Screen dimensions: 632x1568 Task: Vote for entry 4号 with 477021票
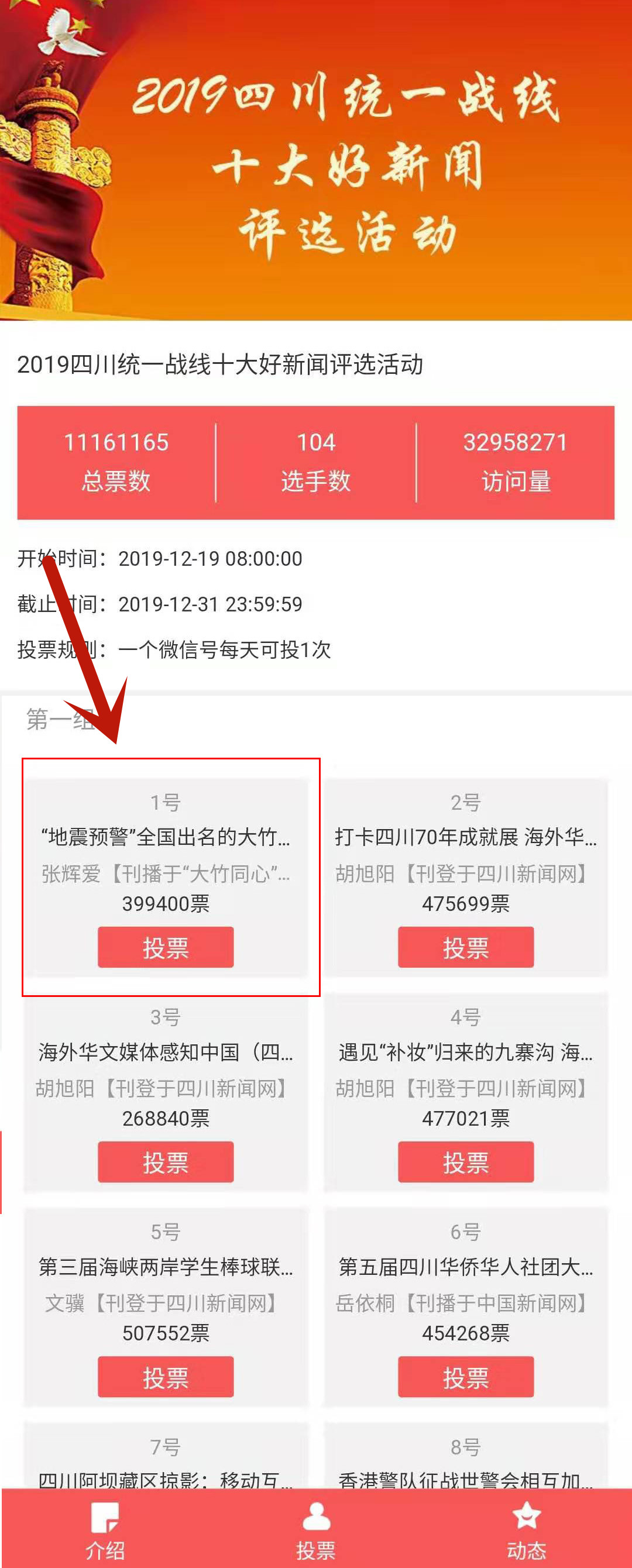tap(466, 1162)
